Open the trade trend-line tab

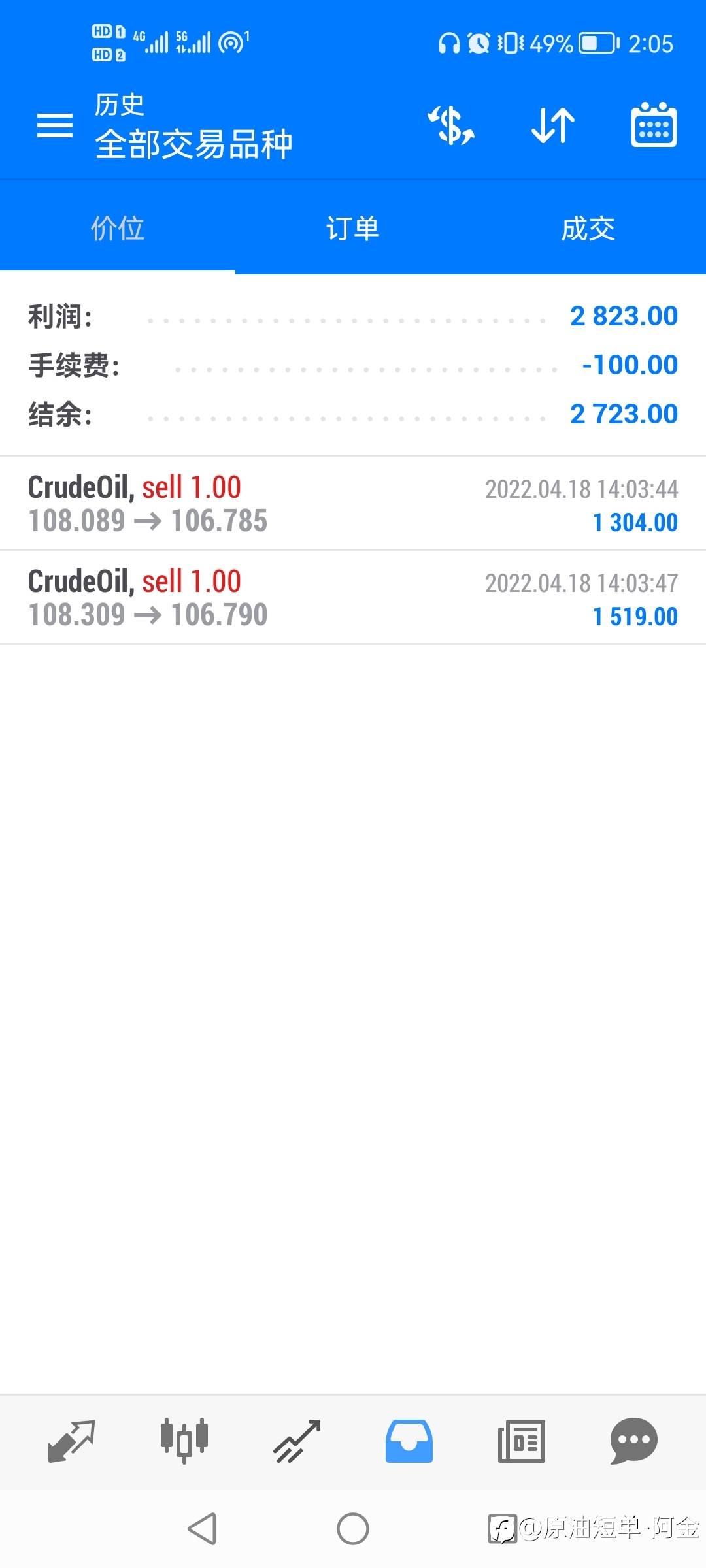click(297, 1441)
